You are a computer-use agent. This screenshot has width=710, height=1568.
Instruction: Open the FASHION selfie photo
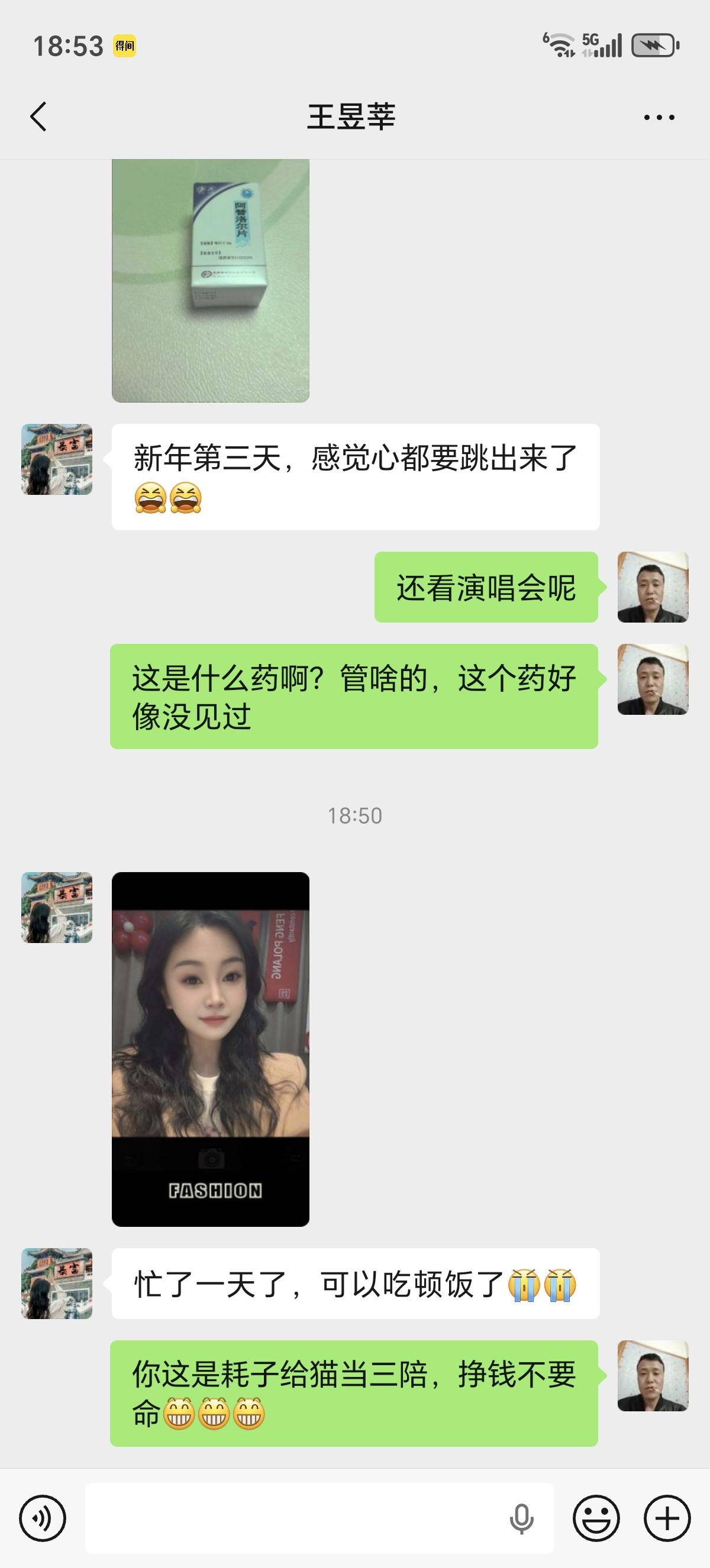click(x=213, y=1047)
